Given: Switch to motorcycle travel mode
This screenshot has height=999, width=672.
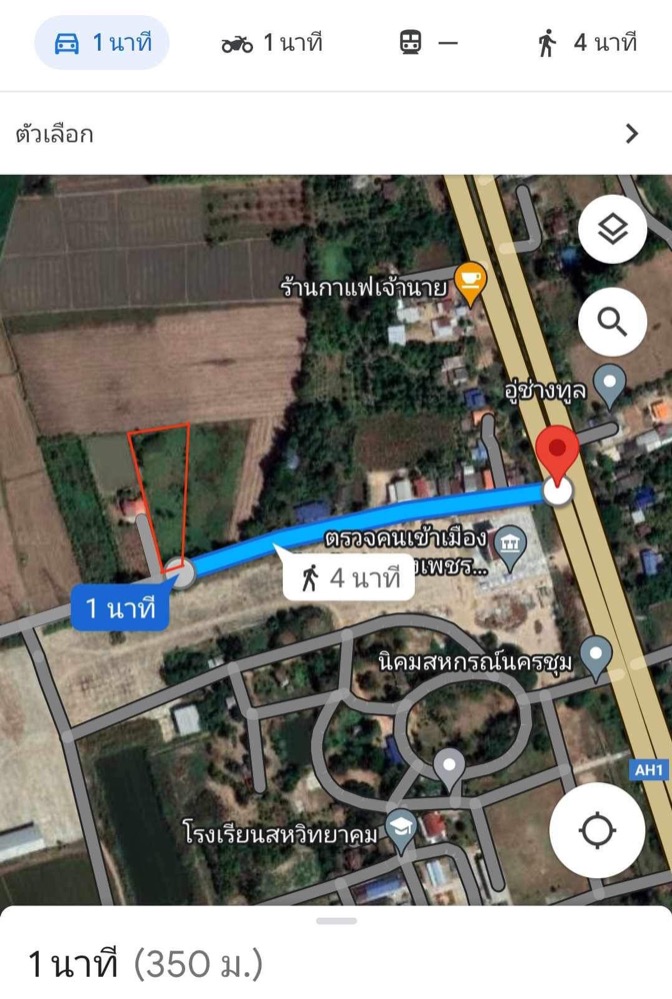Looking at the screenshot, I should click(x=272, y=43).
